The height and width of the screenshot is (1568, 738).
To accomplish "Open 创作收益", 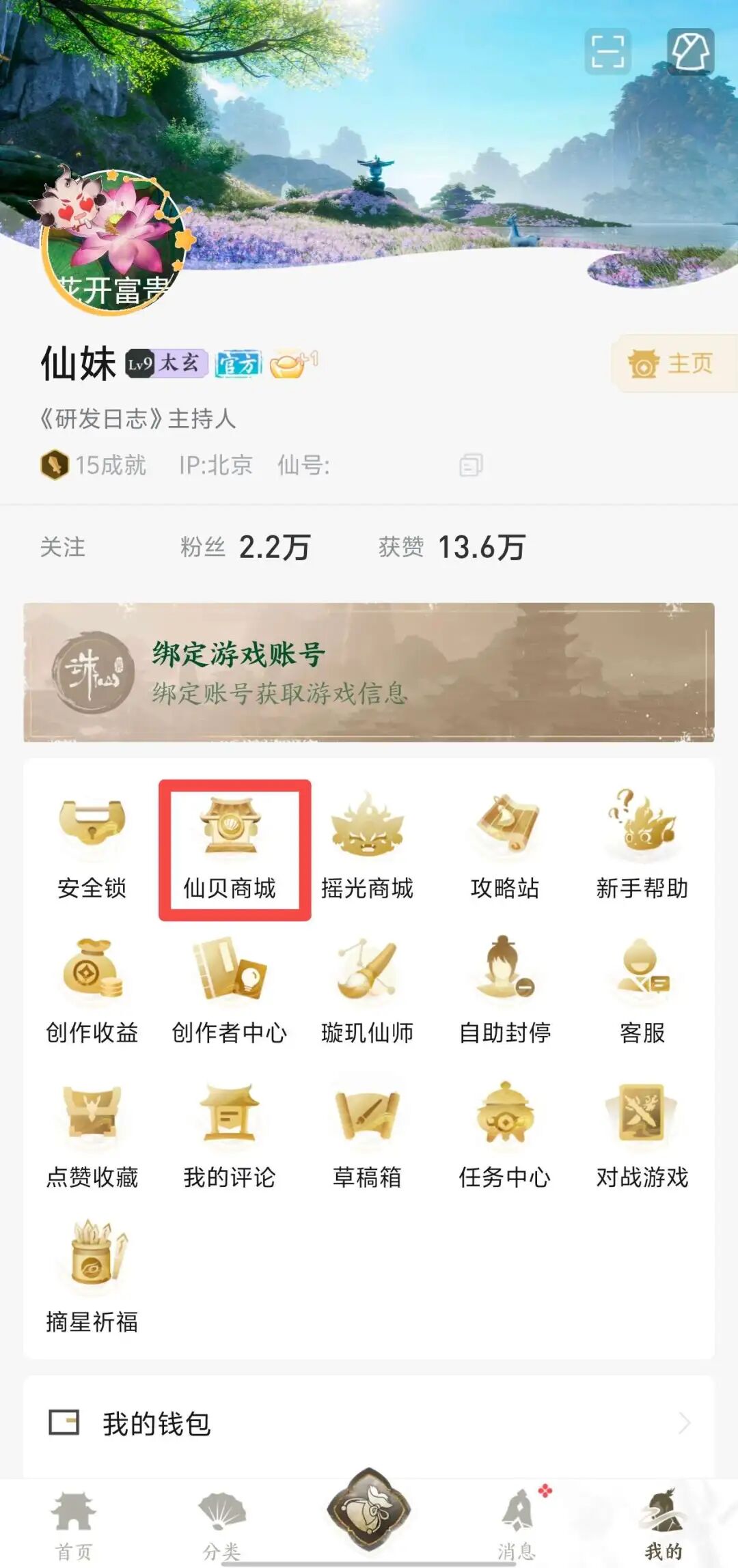I will (x=92, y=992).
